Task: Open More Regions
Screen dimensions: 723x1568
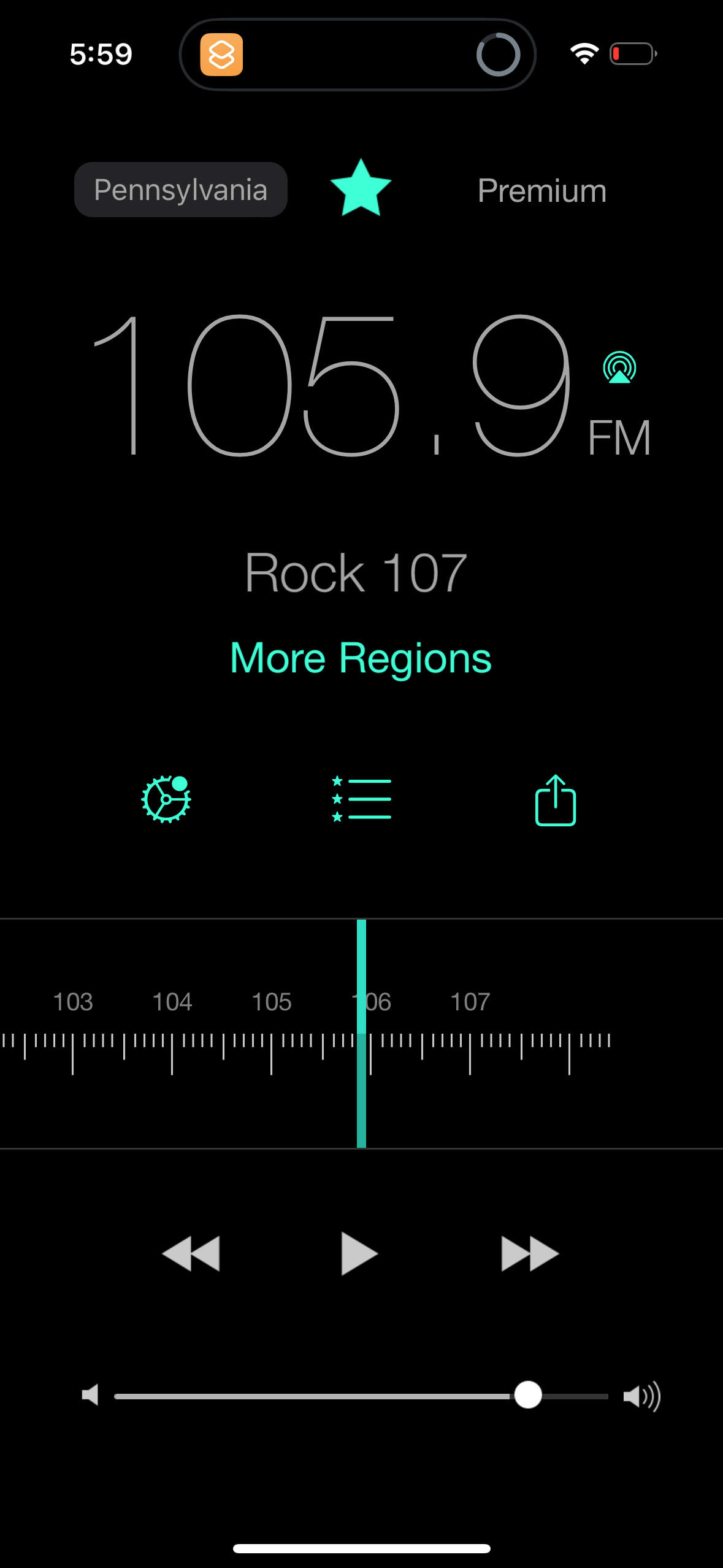Action: (x=361, y=656)
